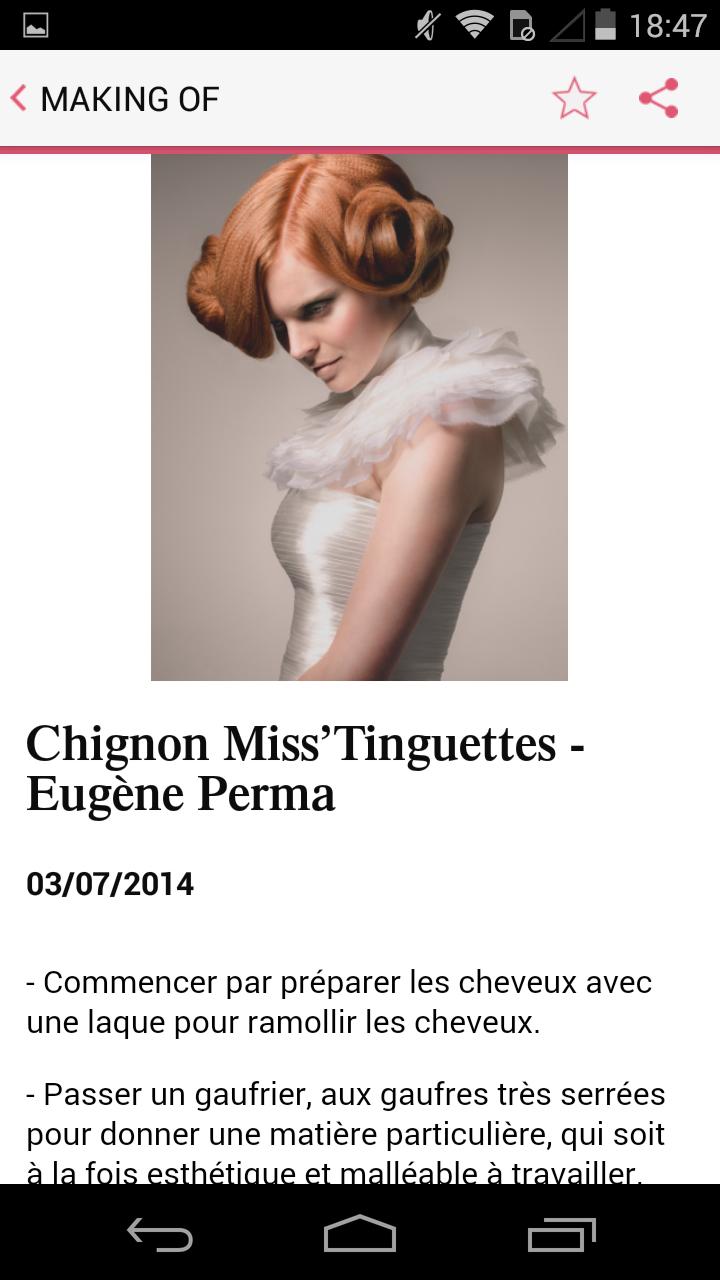Viewport: 720px width, 1280px height.
Task: Favorite the article using the star icon
Action: click(573, 98)
